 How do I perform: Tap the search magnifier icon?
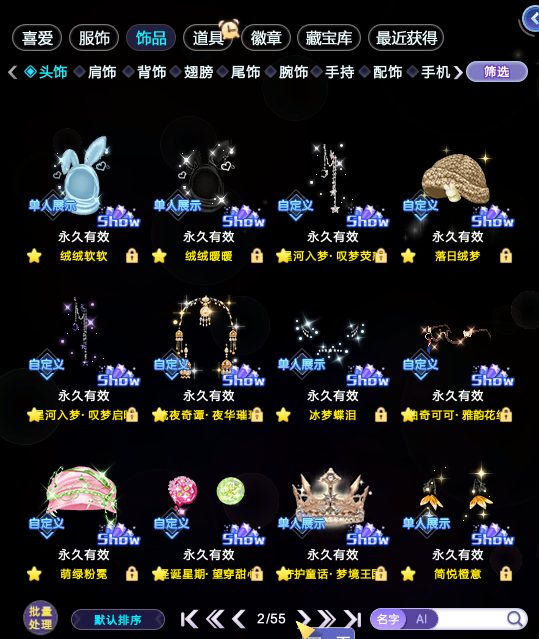coord(515,619)
